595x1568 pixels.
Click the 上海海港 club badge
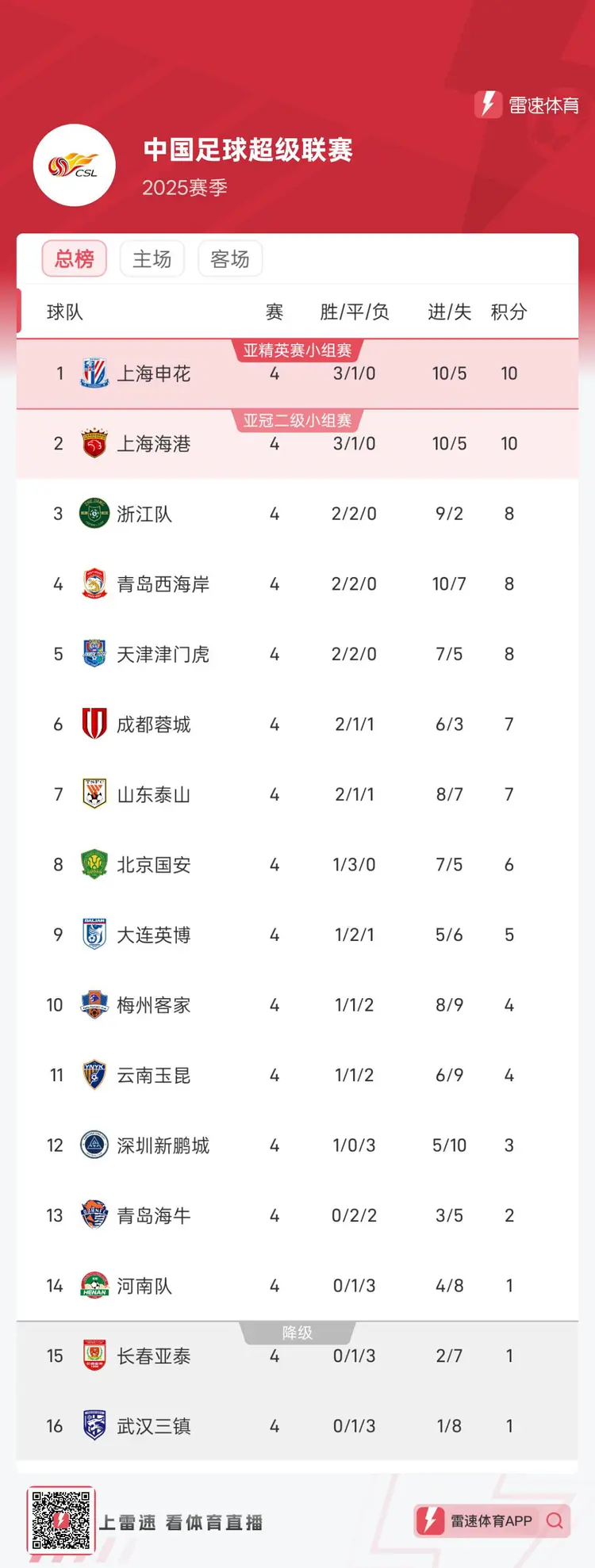(93, 443)
